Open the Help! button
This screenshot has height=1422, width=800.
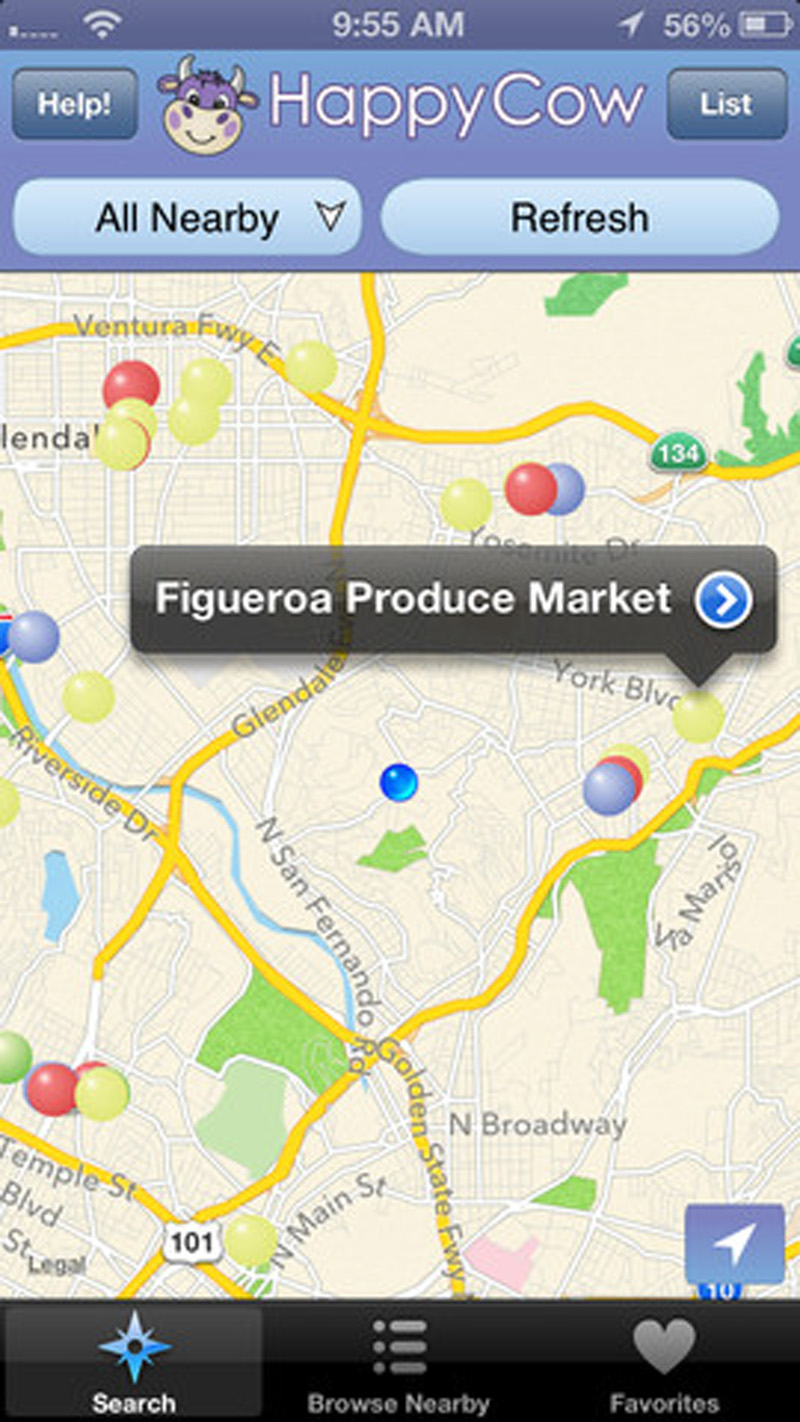pos(74,104)
